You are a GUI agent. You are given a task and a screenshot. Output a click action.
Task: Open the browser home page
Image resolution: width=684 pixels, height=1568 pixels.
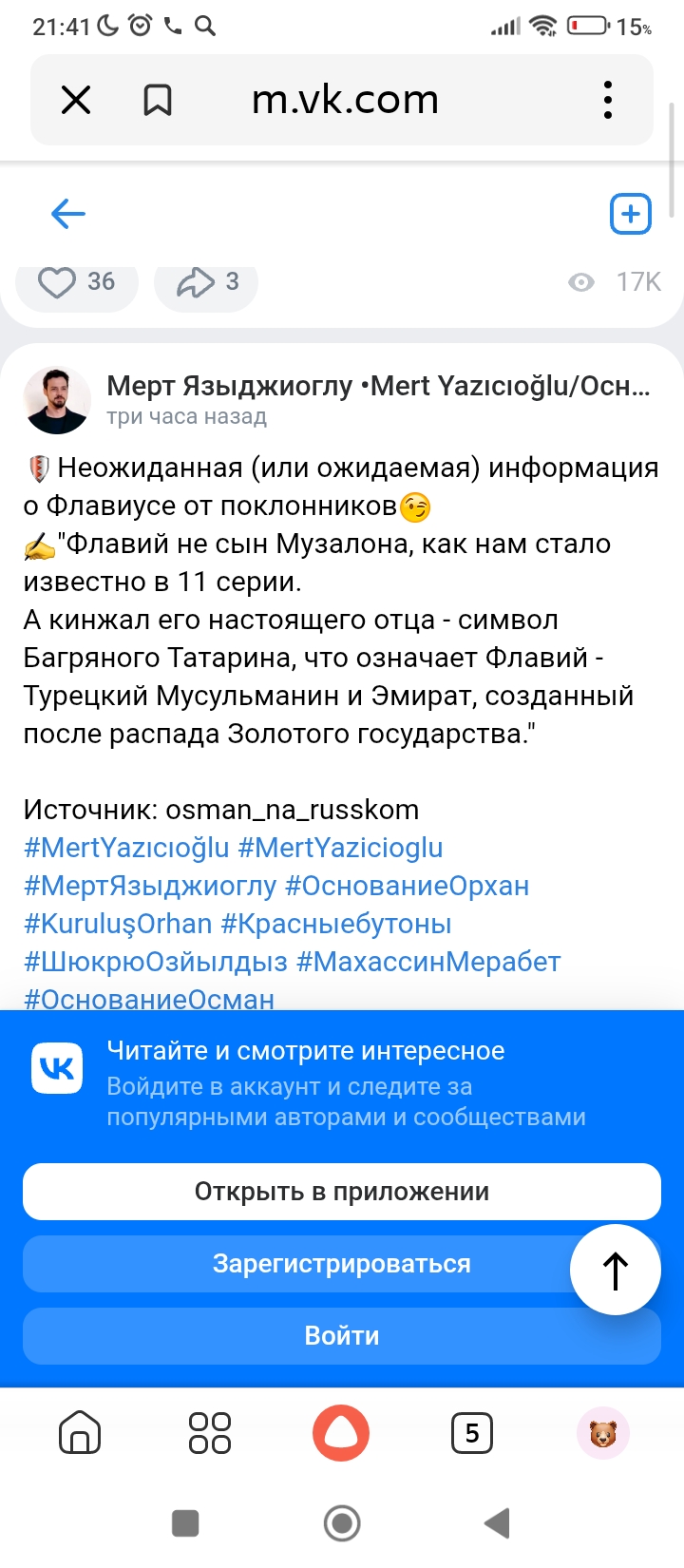tap(80, 1433)
